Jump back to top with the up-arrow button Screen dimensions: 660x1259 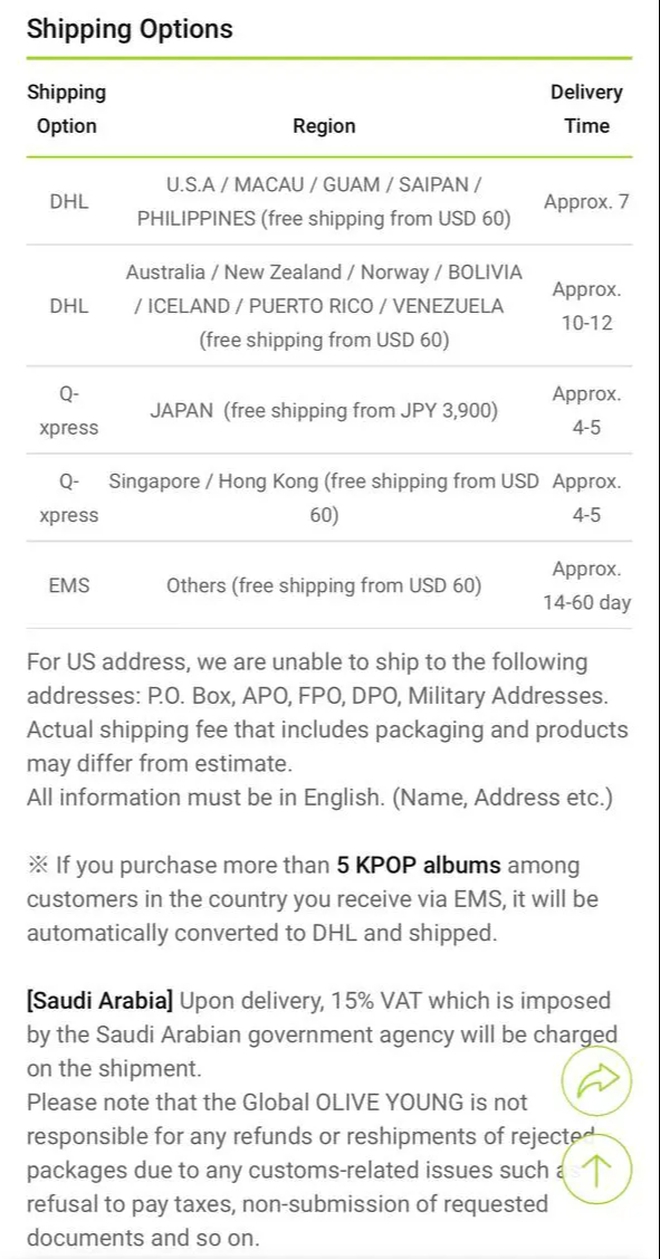point(597,1169)
